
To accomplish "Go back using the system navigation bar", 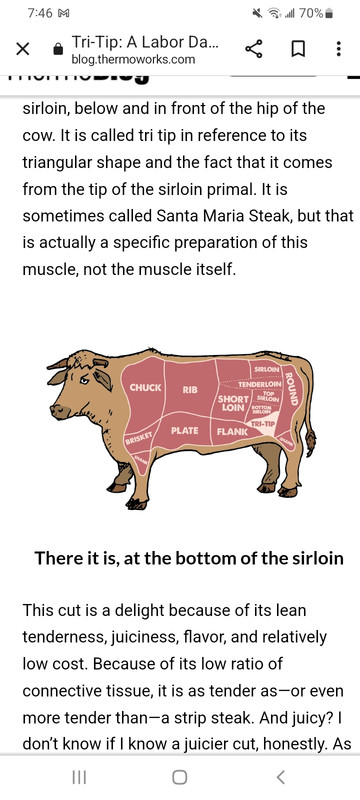I will (x=280, y=777).
